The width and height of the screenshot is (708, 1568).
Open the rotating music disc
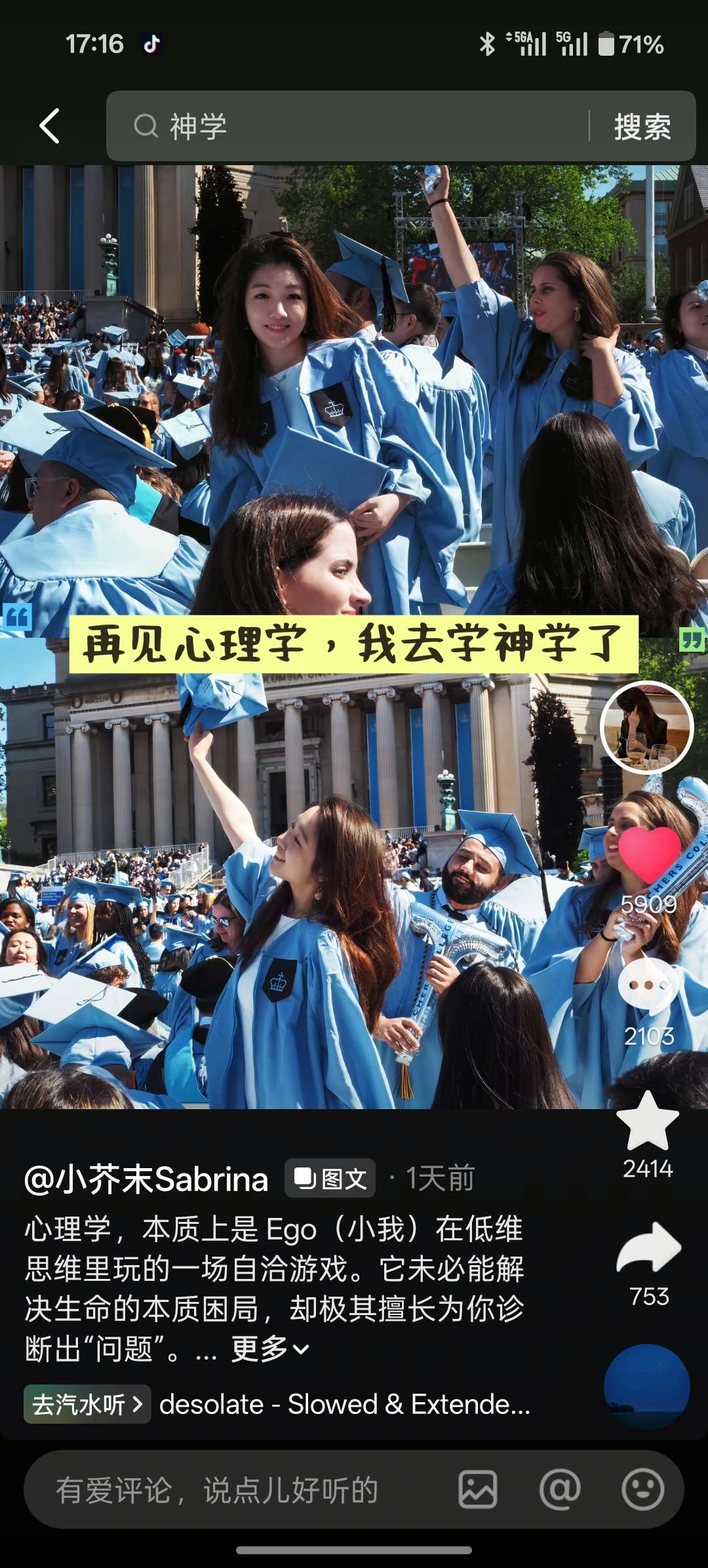click(x=647, y=1386)
